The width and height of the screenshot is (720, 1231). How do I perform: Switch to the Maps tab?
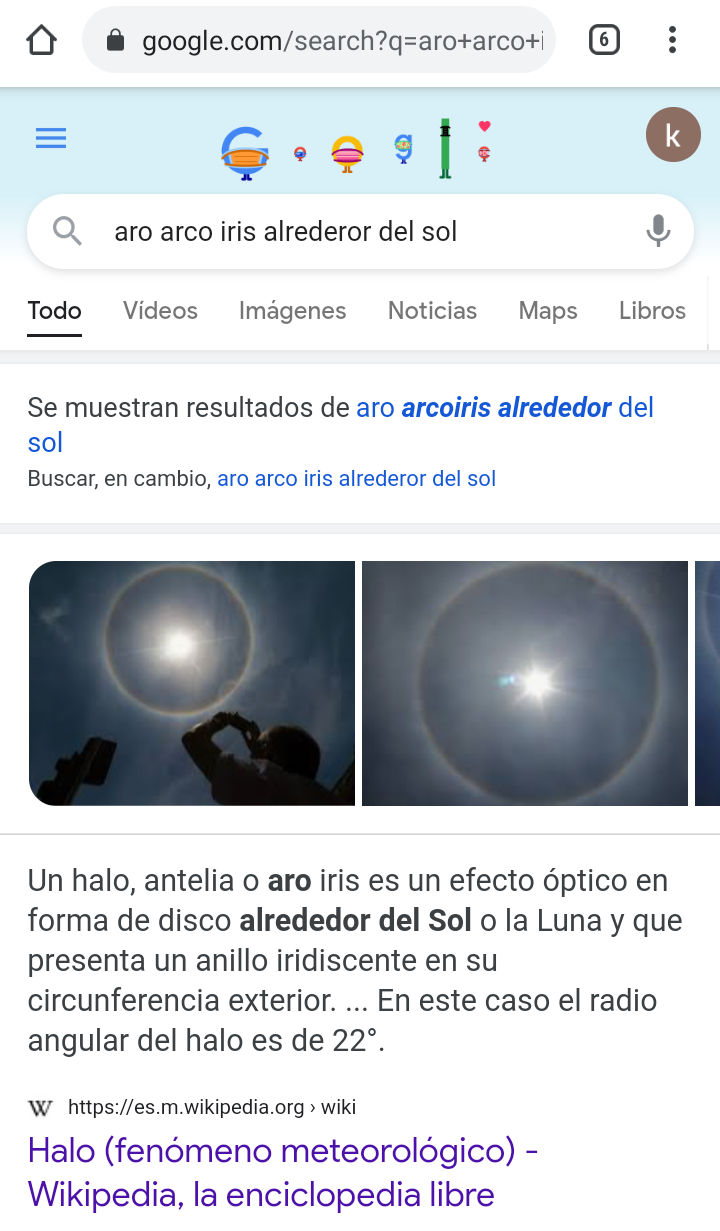tap(548, 311)
